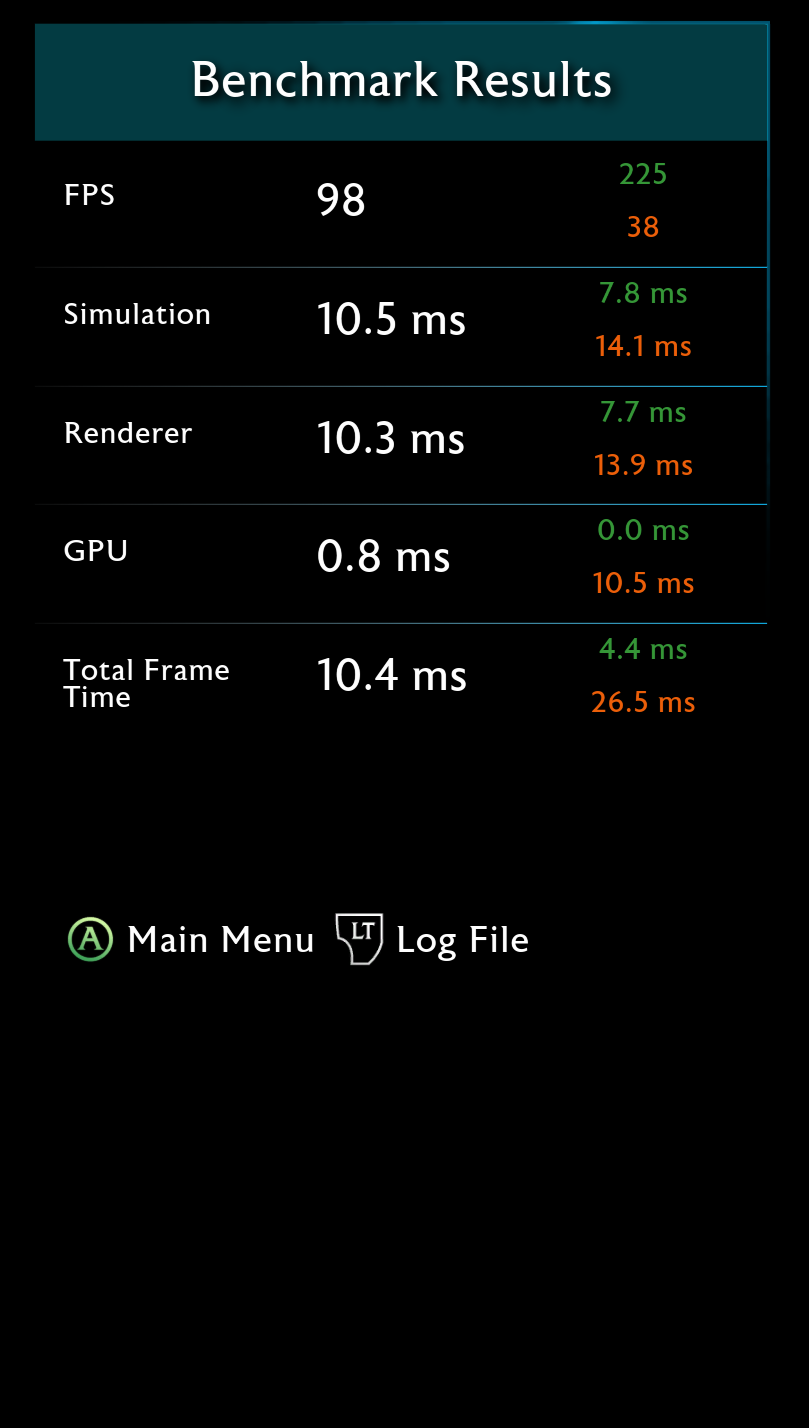Screen dimensions: 809x1428
Task: Return to the Main Menu
Action: [191, 939]
